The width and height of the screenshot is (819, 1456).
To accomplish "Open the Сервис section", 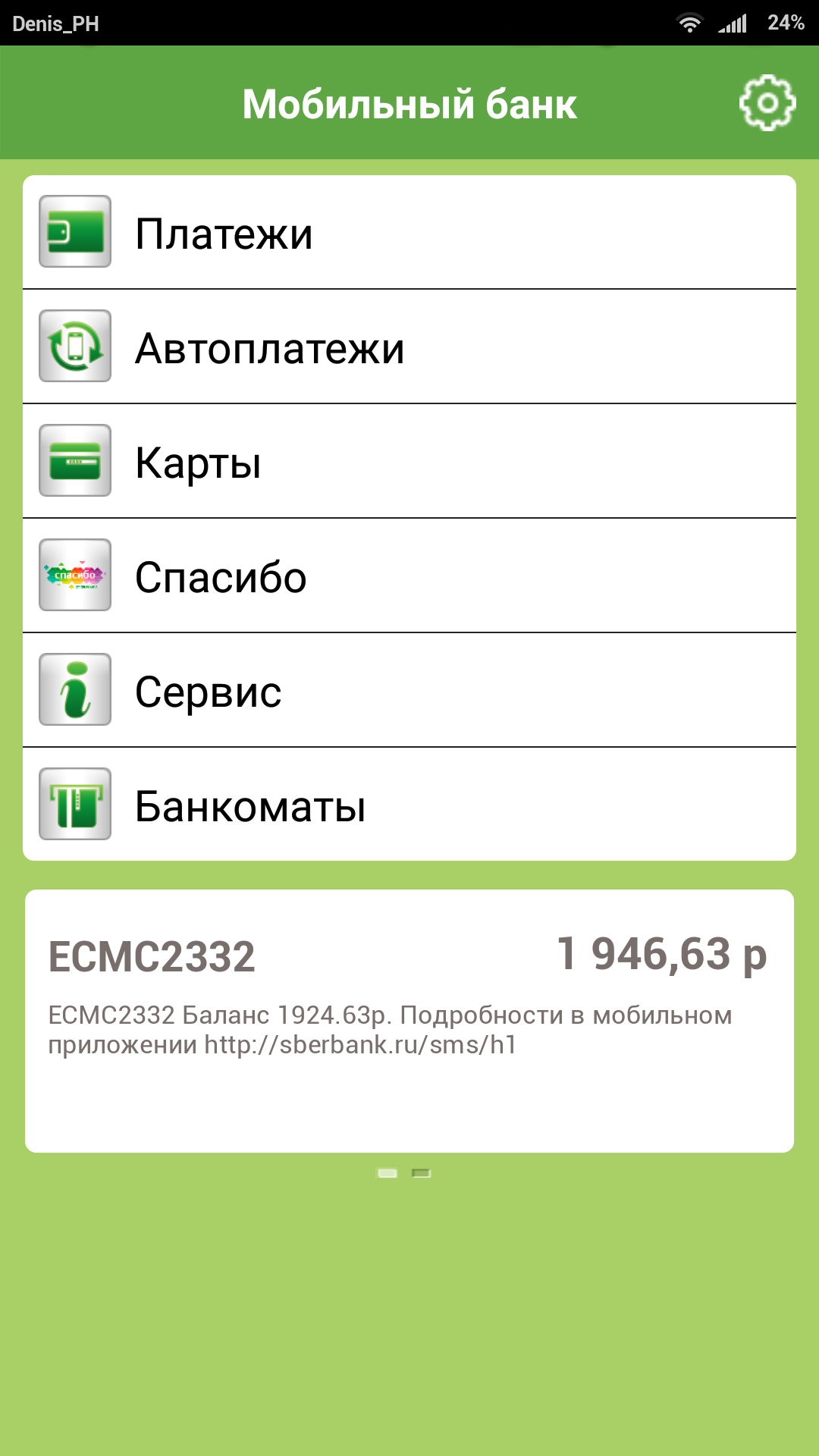I will point(409,691).
